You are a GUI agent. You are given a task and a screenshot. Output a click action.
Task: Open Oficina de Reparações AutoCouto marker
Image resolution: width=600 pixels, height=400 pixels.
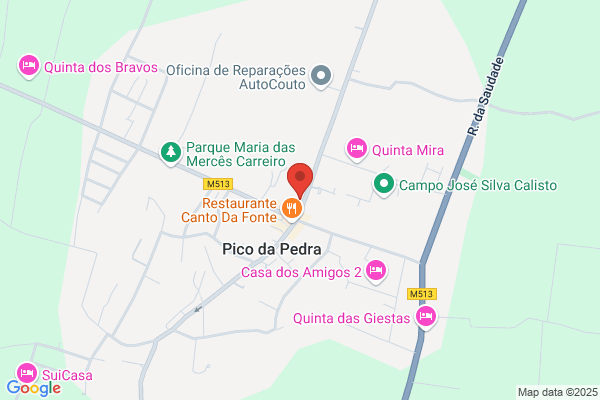[321, 75]
